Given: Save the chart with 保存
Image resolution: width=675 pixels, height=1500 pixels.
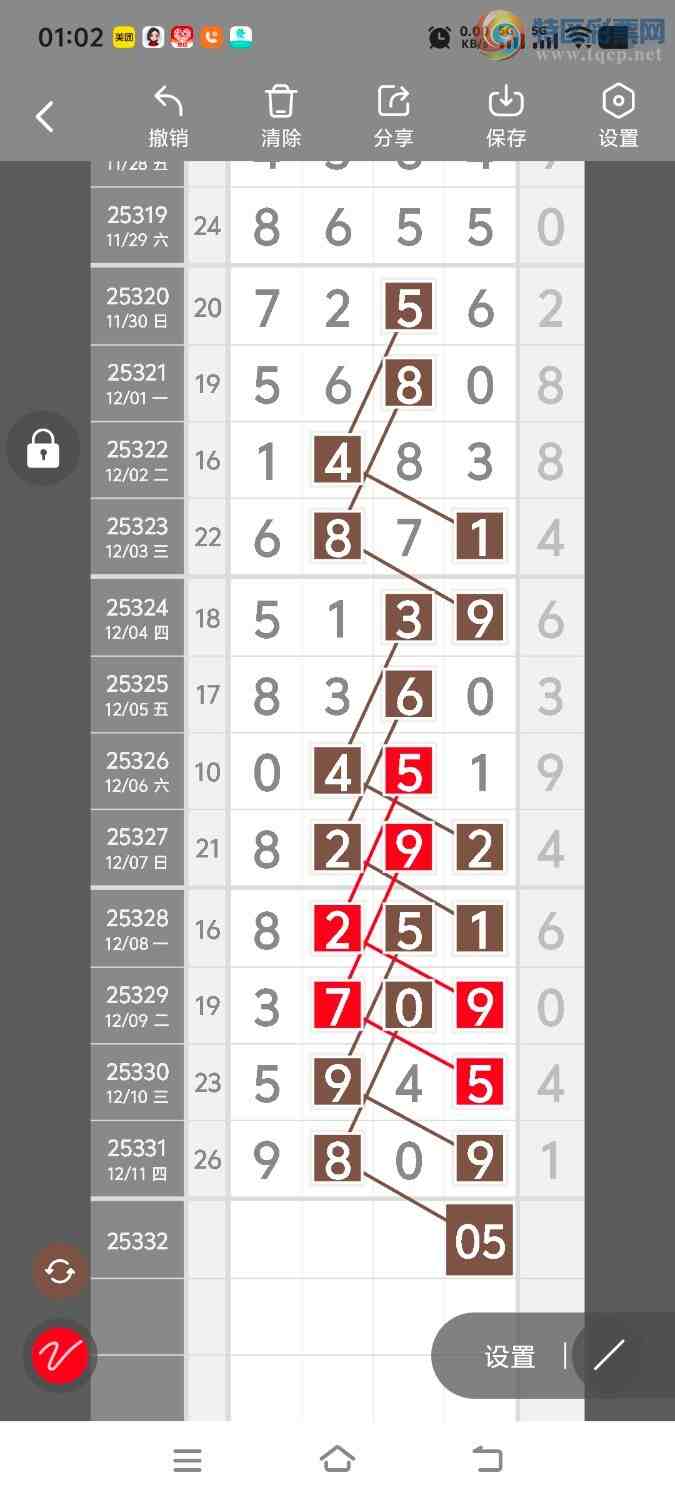Looking at the screenshot, I should pos(506,117).
